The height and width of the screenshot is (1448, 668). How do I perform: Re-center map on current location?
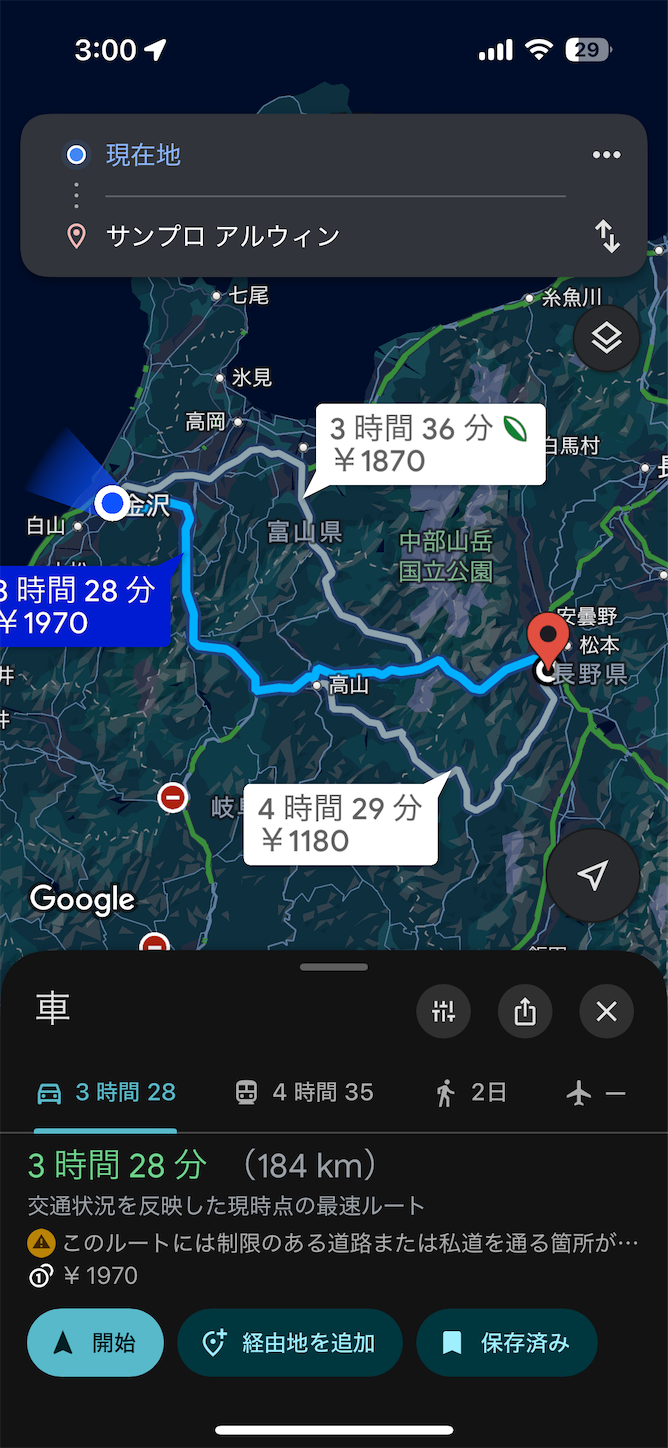pos(593,876)
